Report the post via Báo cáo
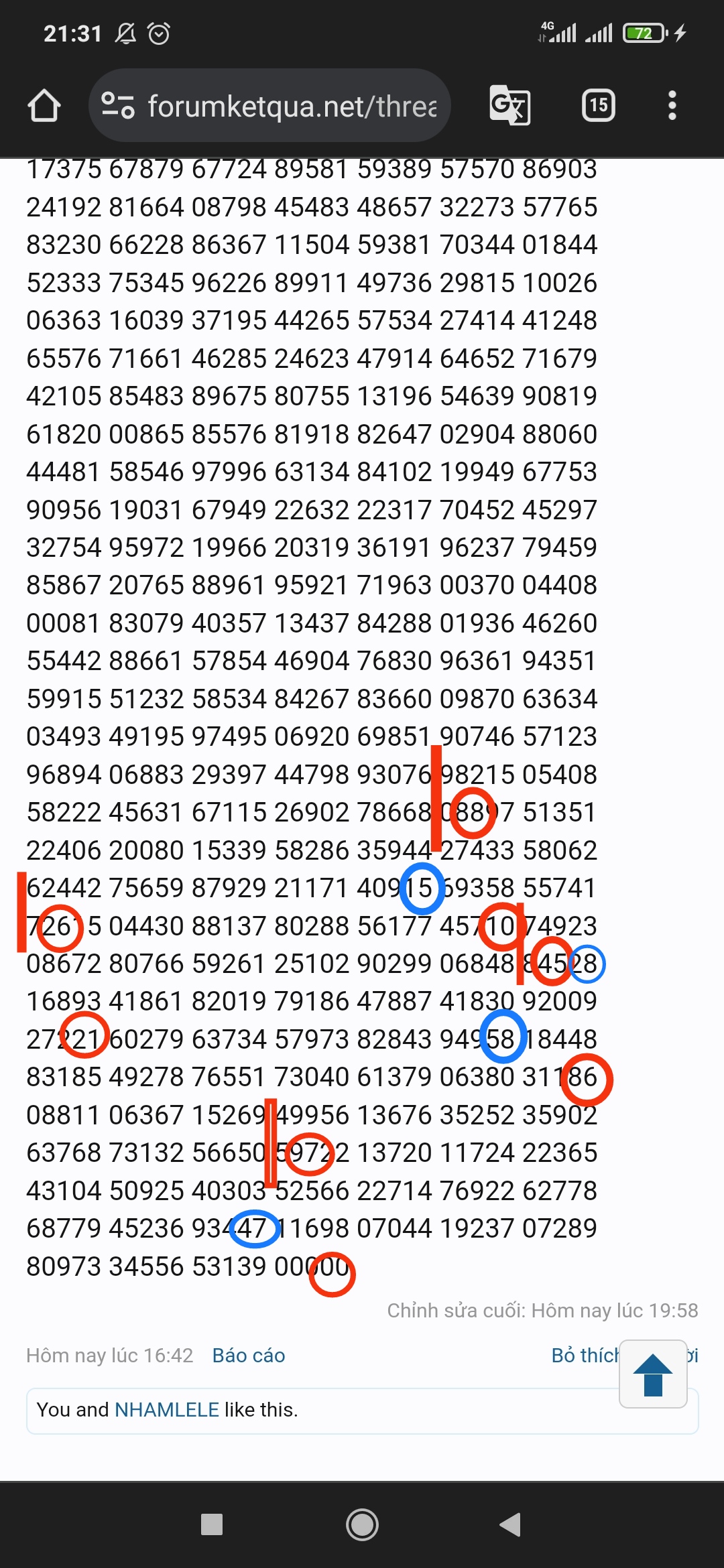 point(249,1356)
